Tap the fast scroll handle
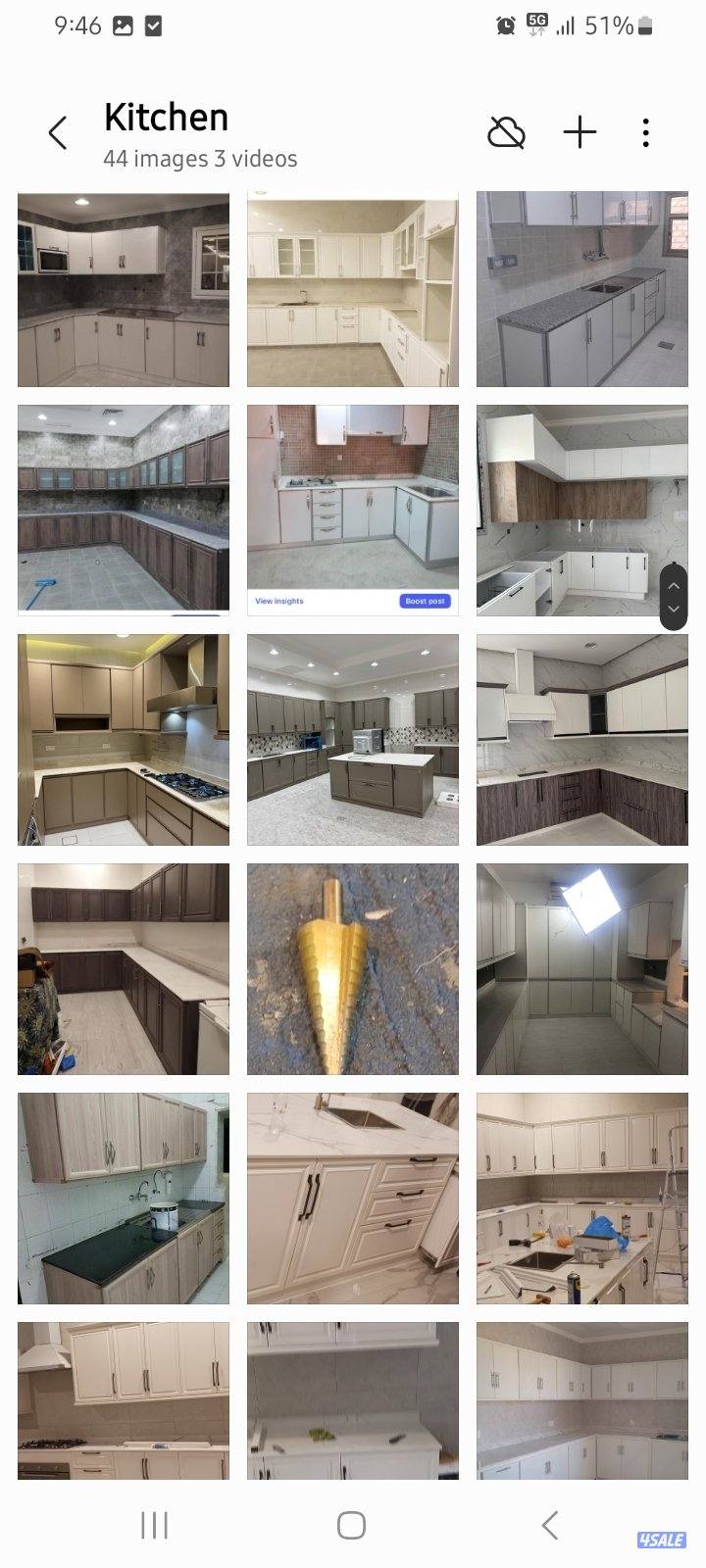Viewport: 706px width, 1568px height. point(674,597)
